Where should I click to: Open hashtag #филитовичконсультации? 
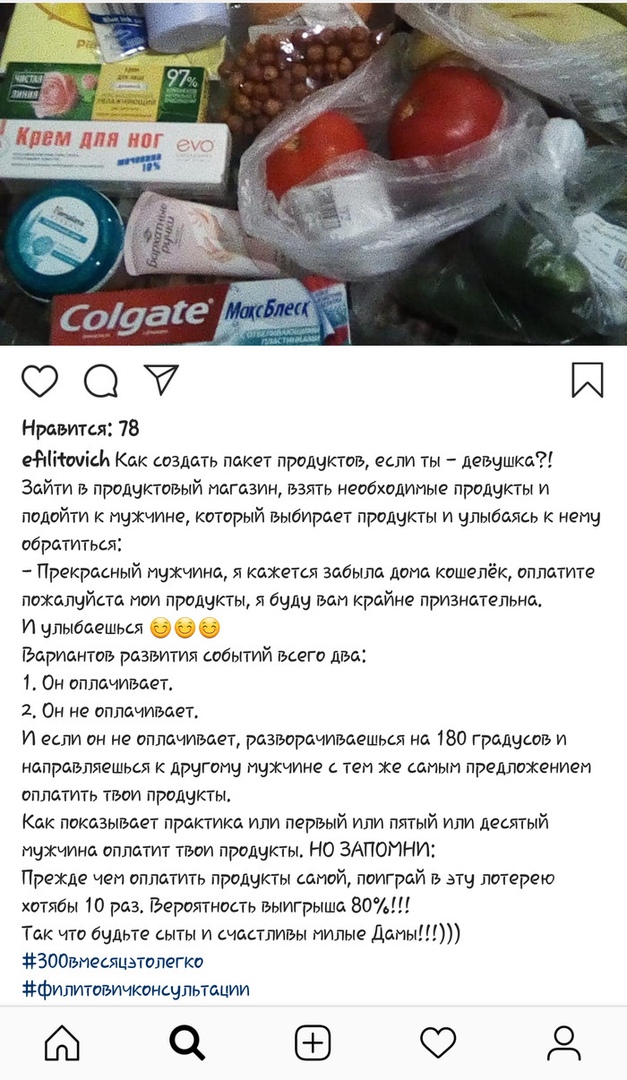click(x=135, y=989)
